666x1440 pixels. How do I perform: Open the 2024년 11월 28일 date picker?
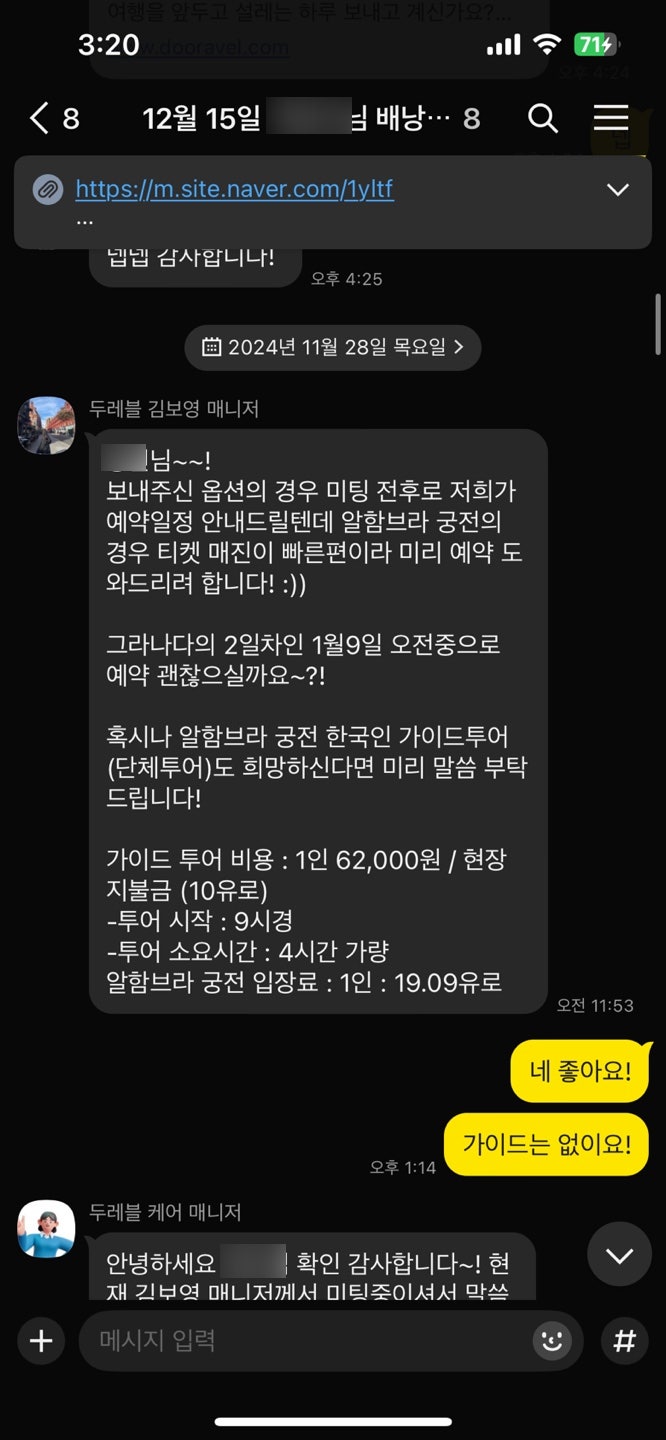tap(333, 348)
